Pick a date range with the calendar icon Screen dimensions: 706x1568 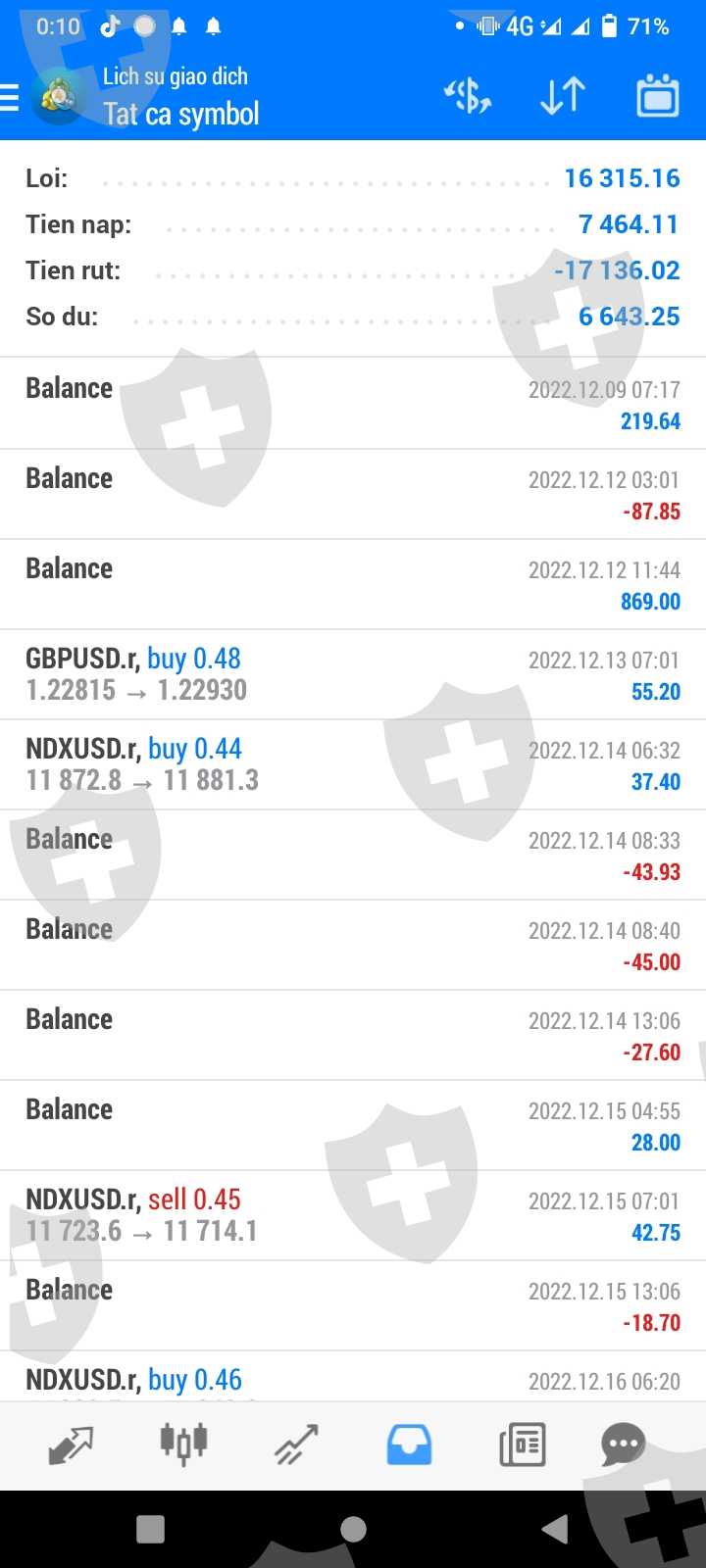[657, 96]
